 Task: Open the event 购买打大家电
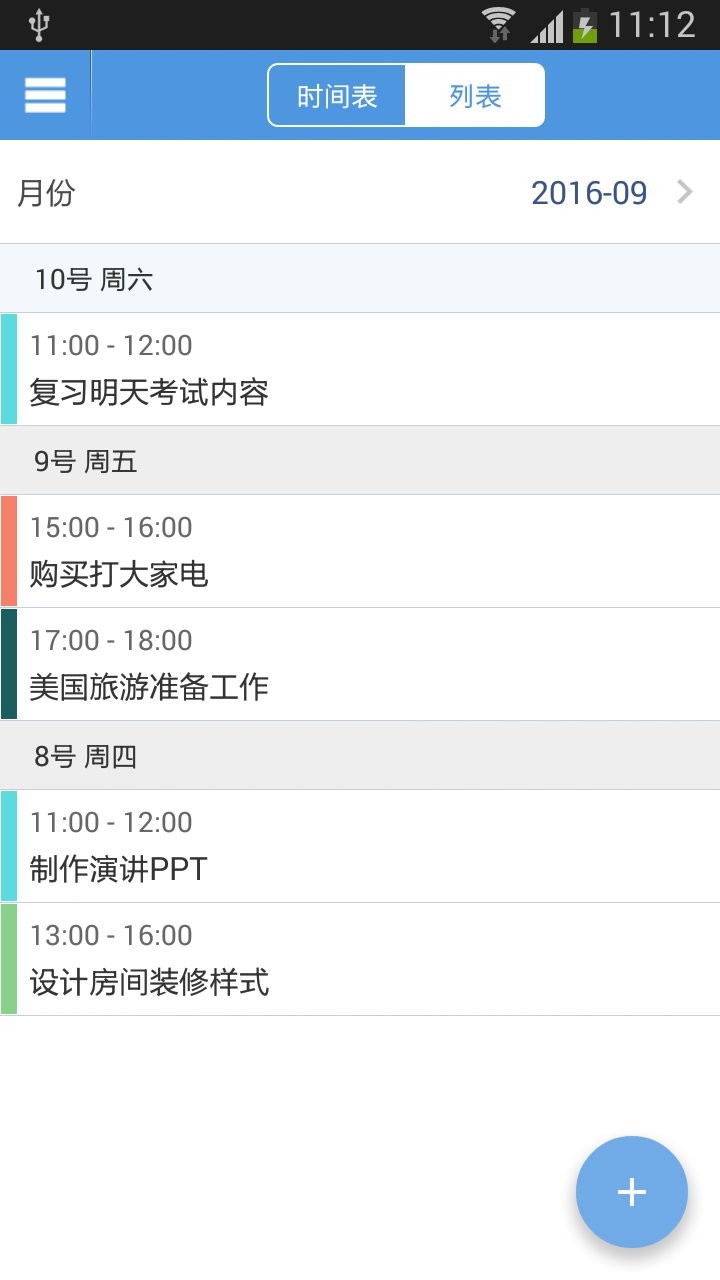(300, 550)
